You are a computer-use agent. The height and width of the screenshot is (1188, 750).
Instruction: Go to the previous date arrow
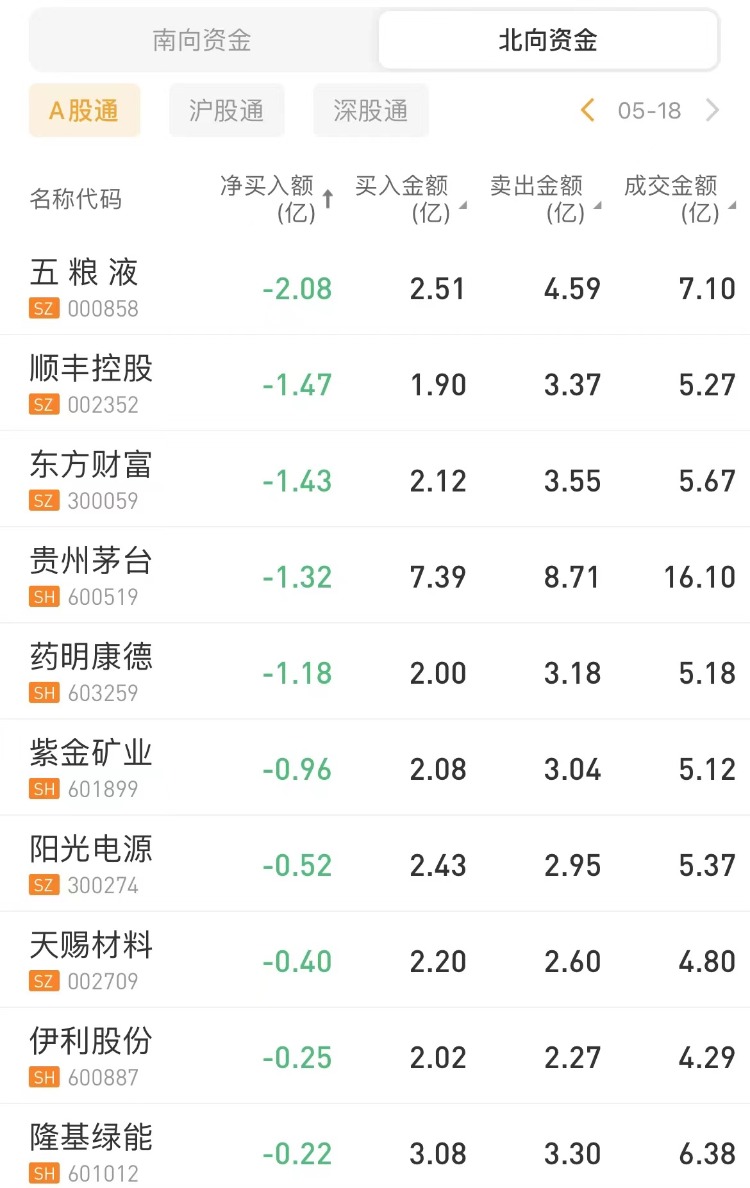click(588, 111)
